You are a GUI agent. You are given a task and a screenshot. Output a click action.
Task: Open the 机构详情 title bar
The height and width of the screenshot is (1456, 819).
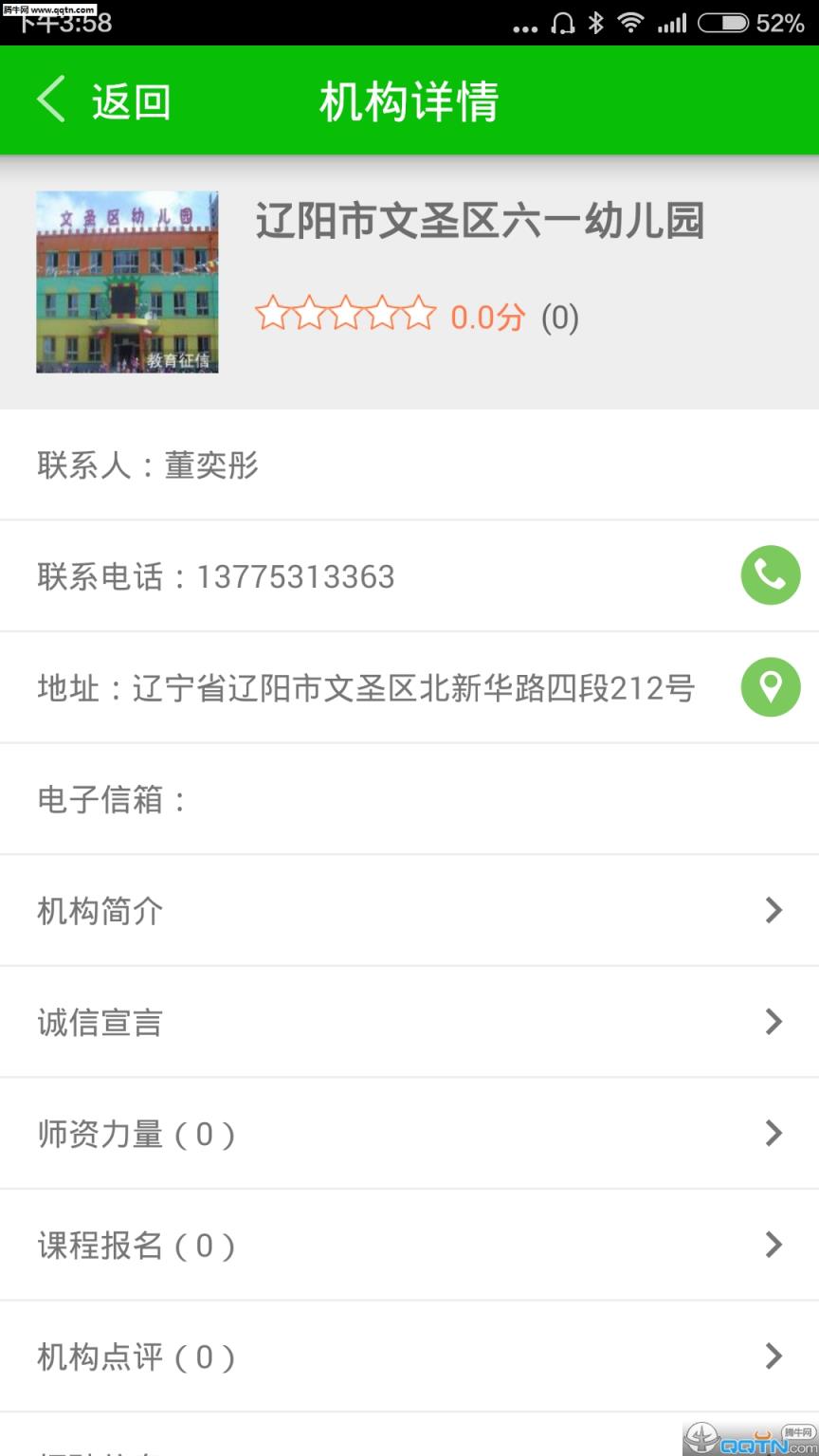pyautogui.click(x=409, y=99)
